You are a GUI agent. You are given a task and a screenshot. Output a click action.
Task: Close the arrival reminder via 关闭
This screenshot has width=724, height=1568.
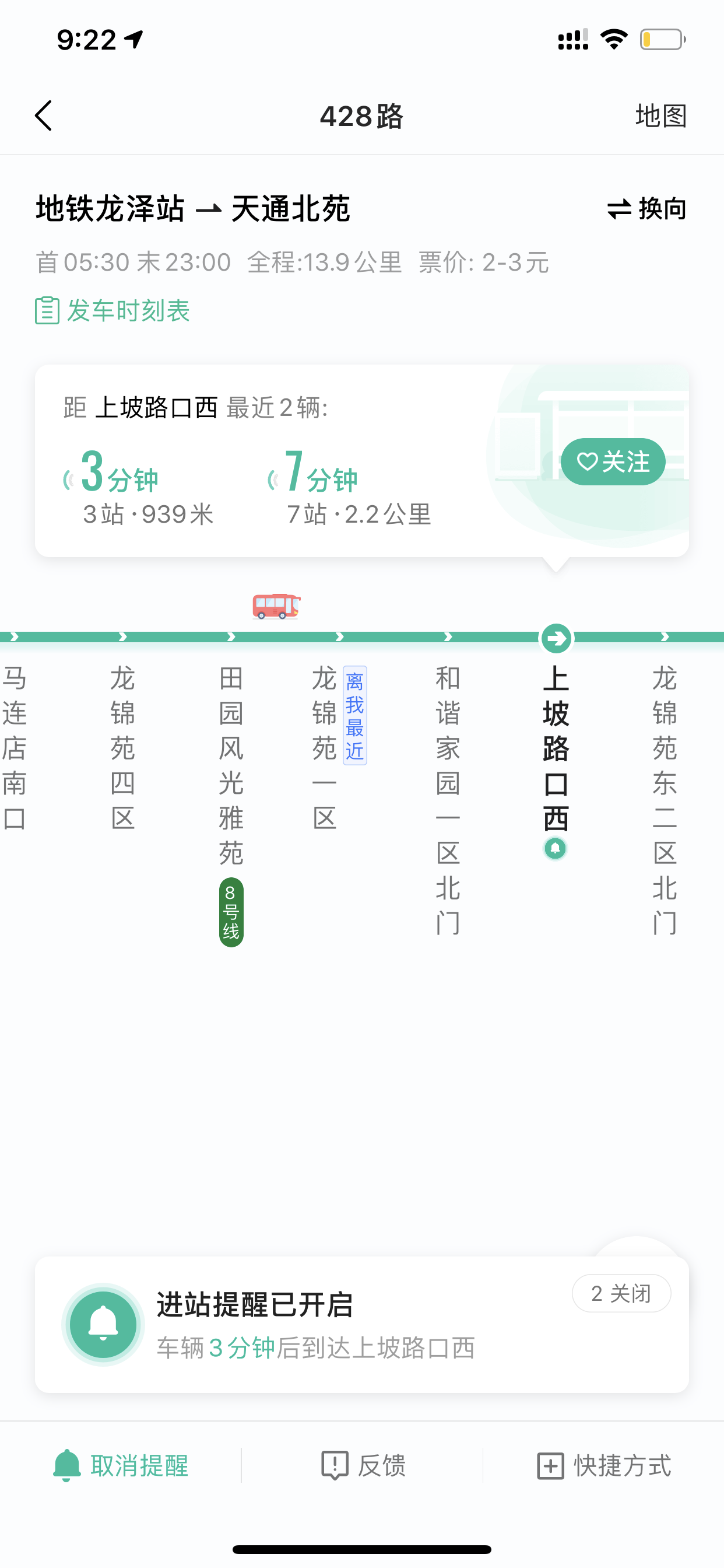click(x=621, y=1293)
